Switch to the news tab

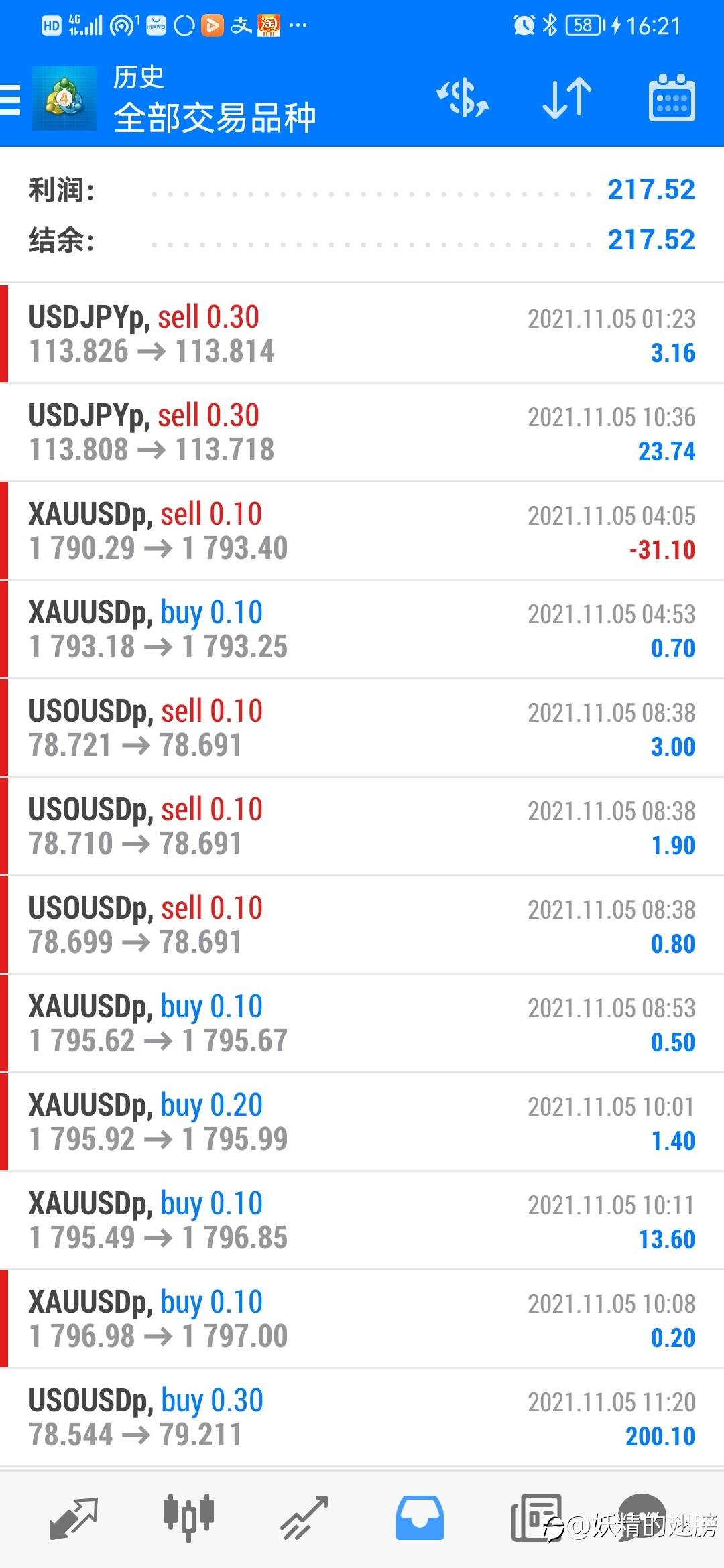point(536,1517)
